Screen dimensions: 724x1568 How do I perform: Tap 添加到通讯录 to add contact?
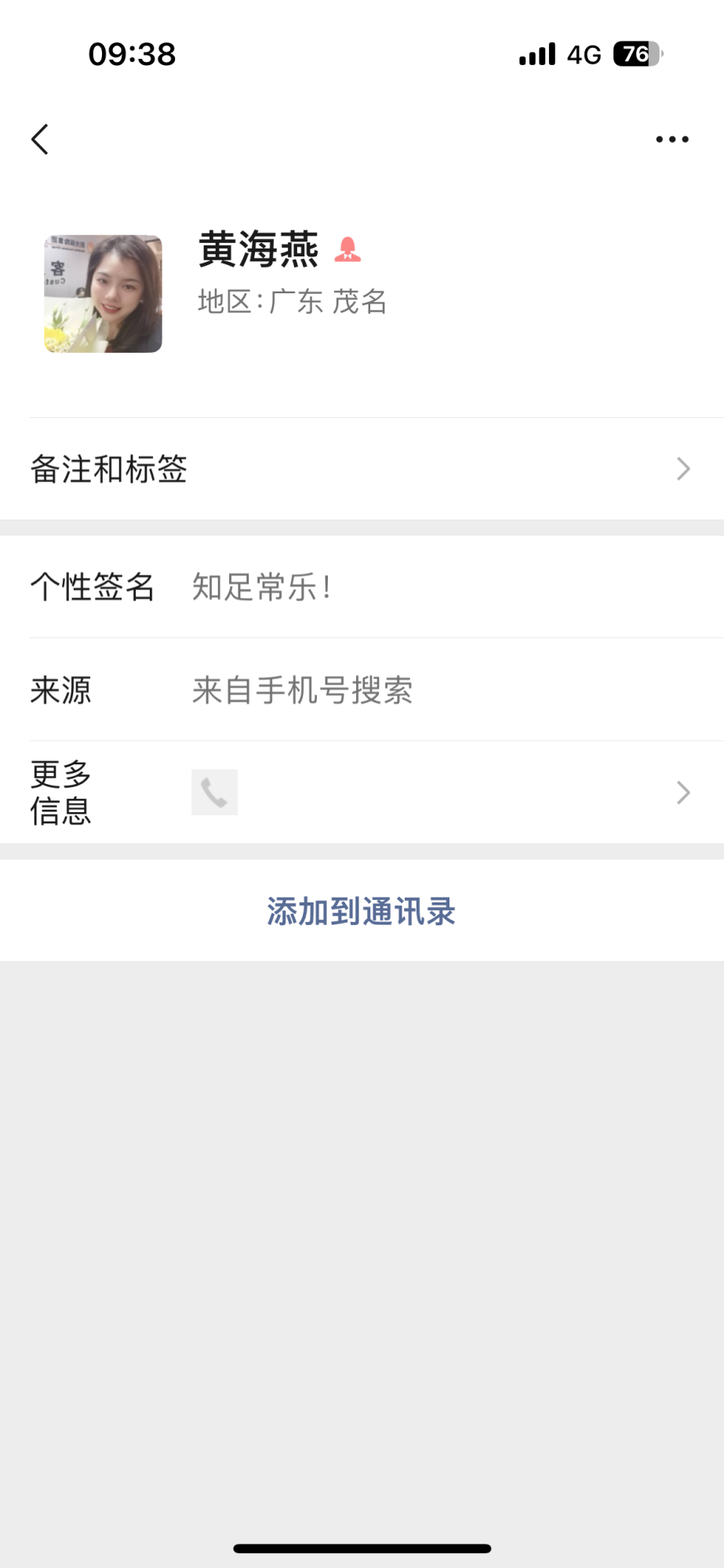(x=361, y=911)
